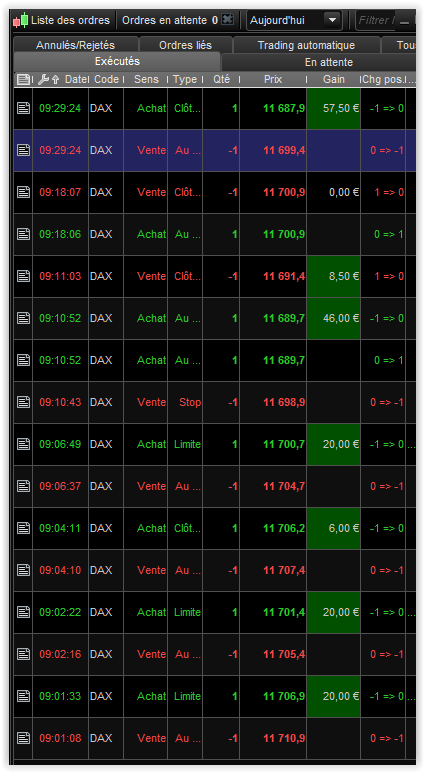This screenshot has height=773, width=424.
Task: Open the column settings wrench icon
Action: 43,79
